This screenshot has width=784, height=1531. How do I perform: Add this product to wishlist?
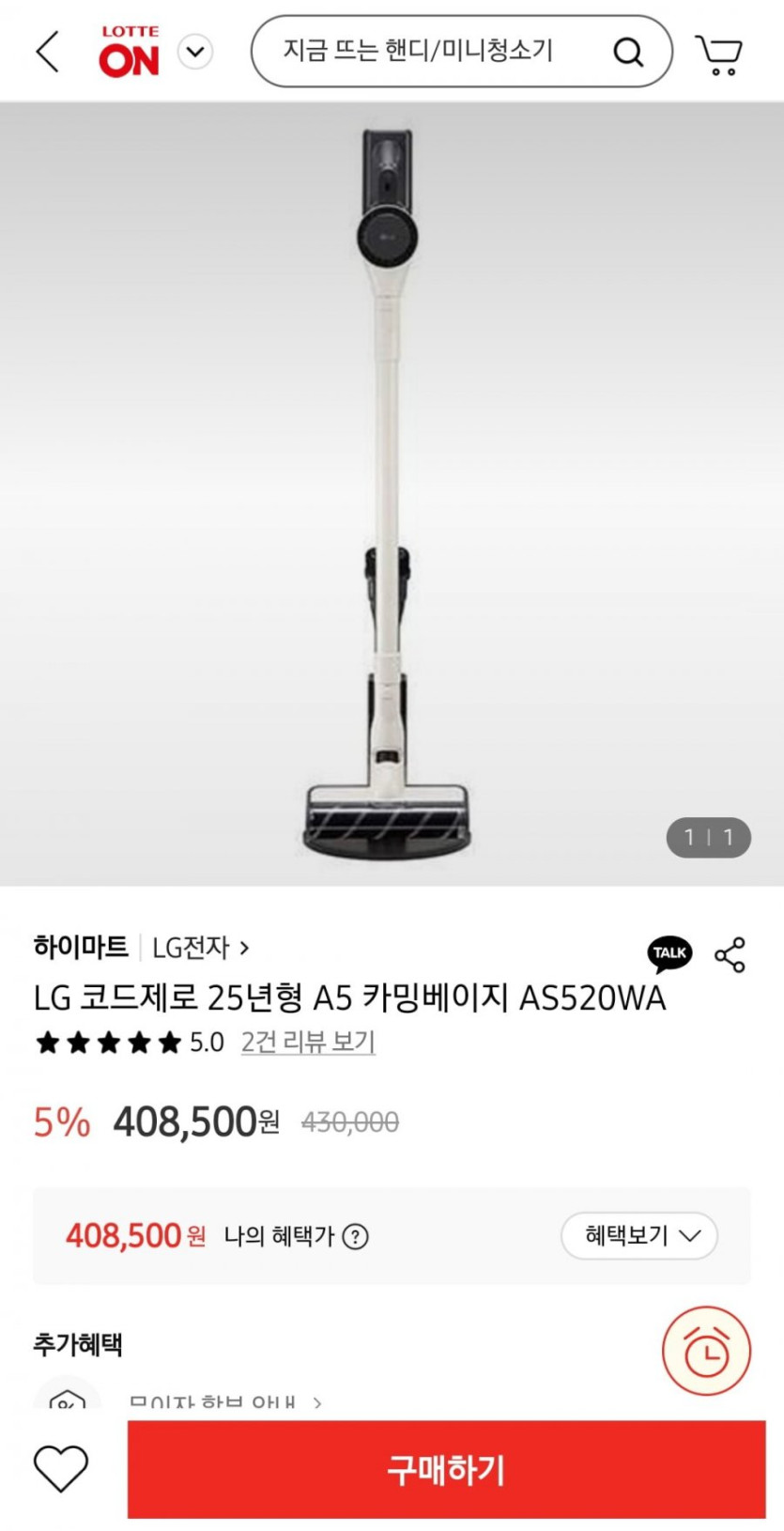[x=61, y=1468]
